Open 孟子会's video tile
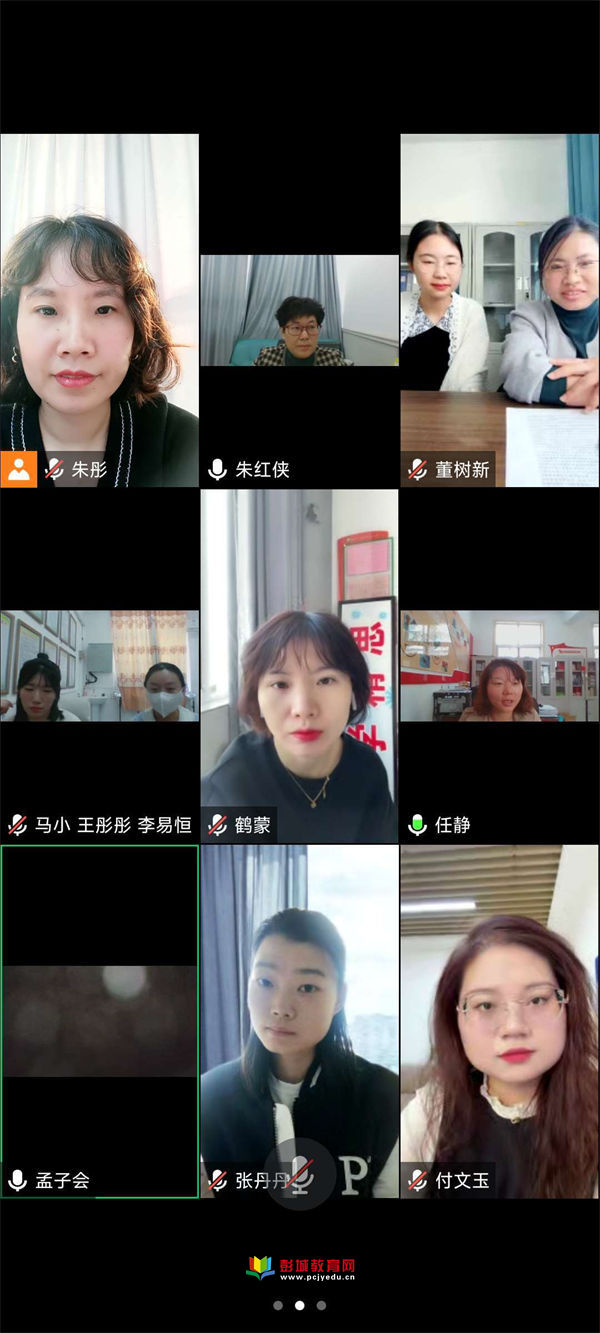 [99, 1020]
